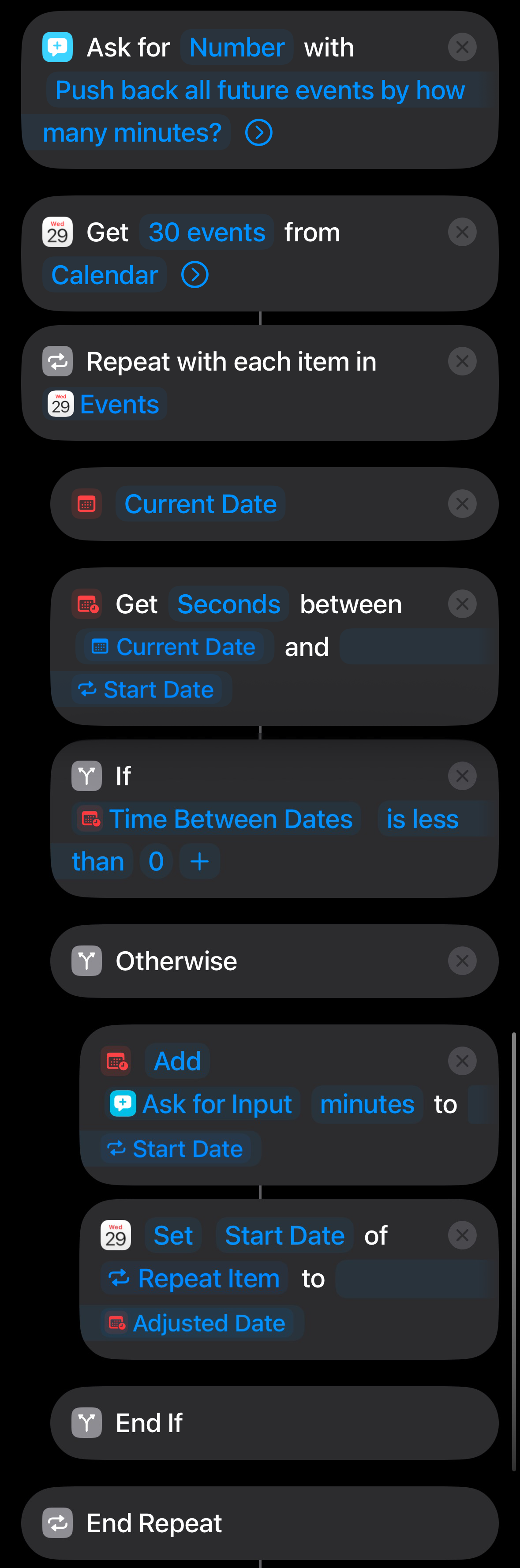520x1568 pixels.
Task: Select the Time Between Dates variable
Action: click(217, 819)
